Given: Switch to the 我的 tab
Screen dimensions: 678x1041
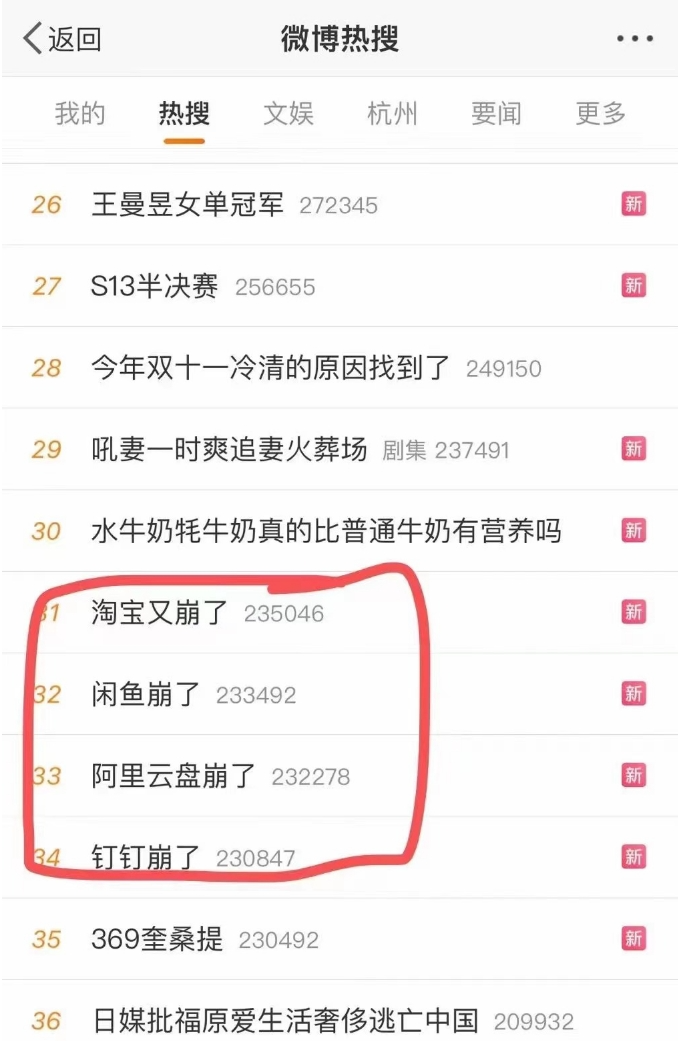Looking at the screenshot, I should [x=80, y=114].
